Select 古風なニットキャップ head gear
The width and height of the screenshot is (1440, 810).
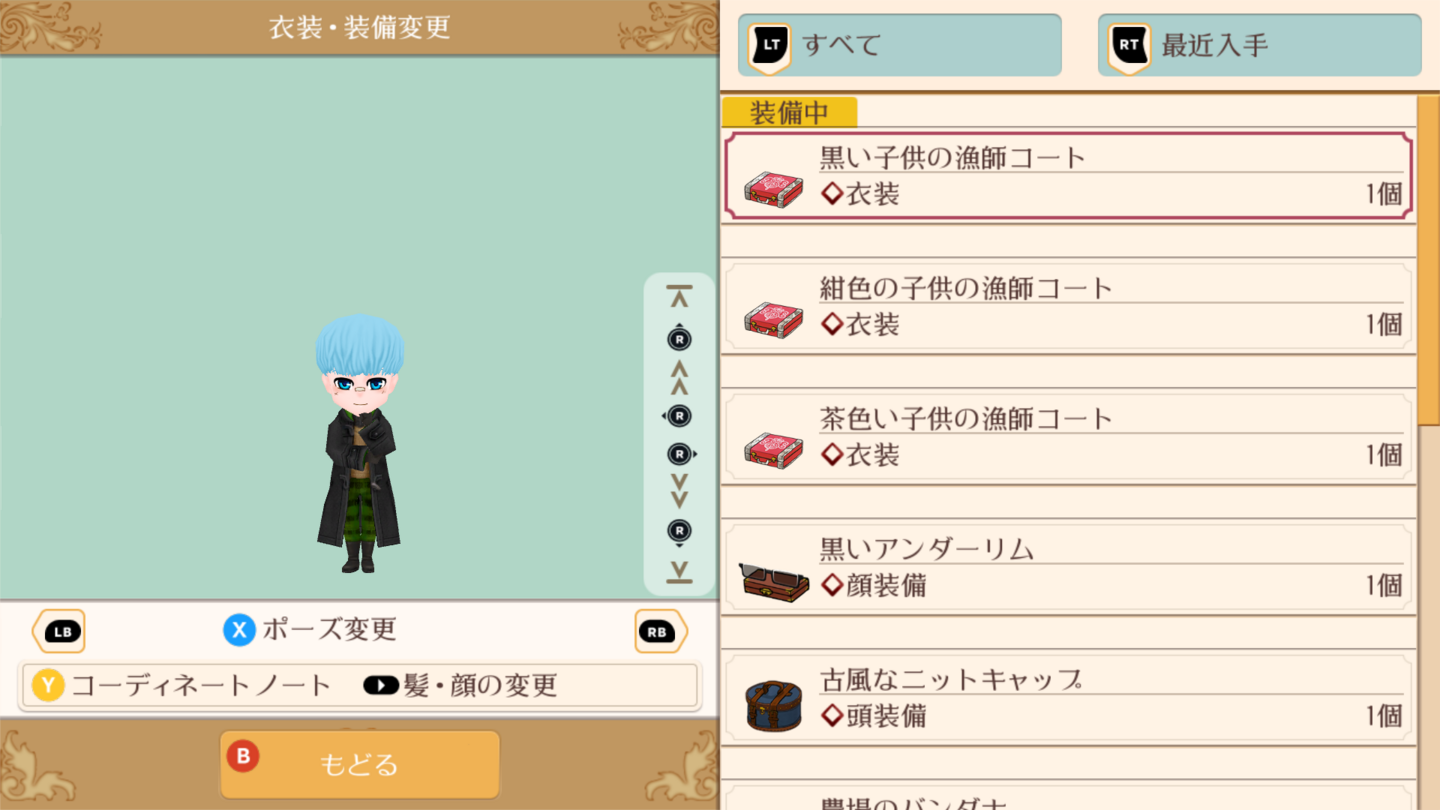(1067, 698)
